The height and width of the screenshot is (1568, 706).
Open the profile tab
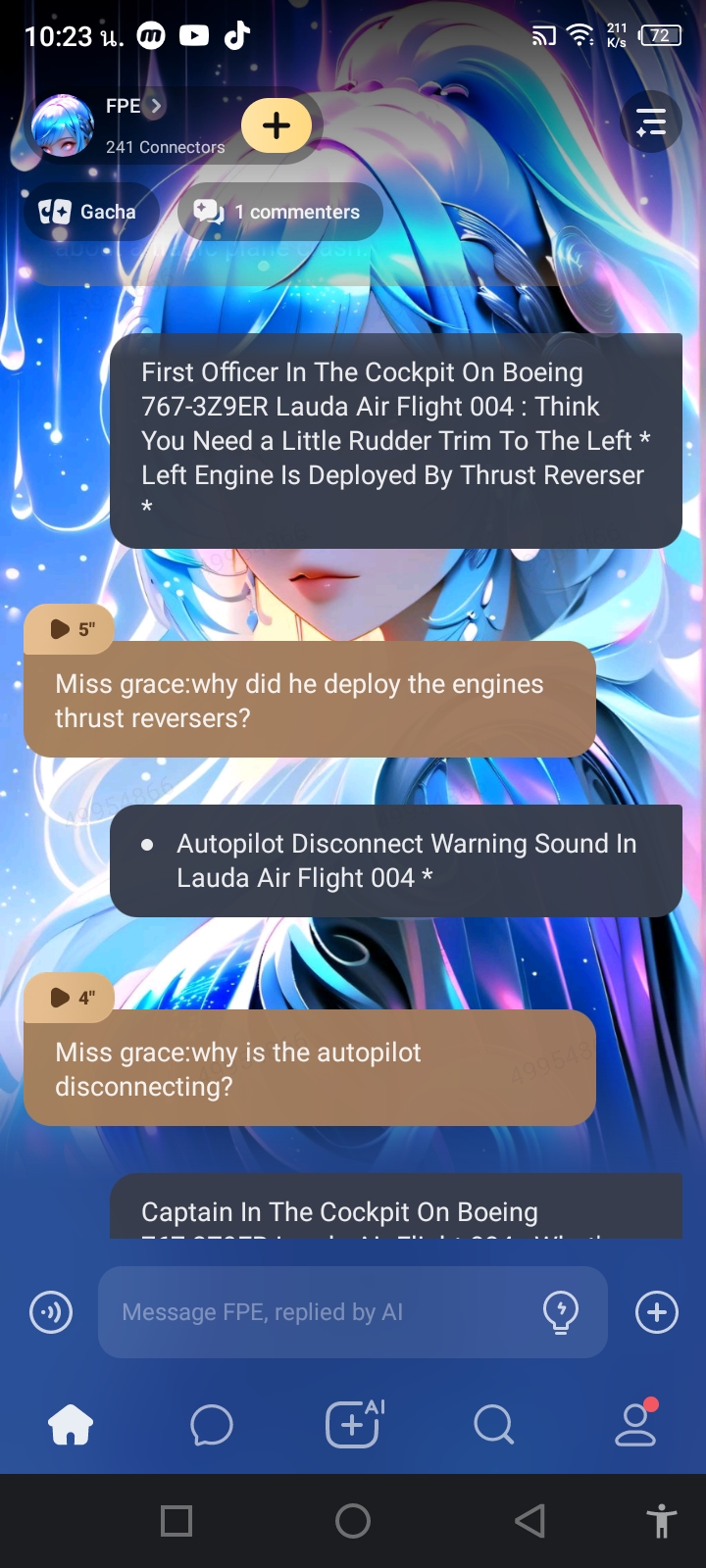click(635, 1425)
